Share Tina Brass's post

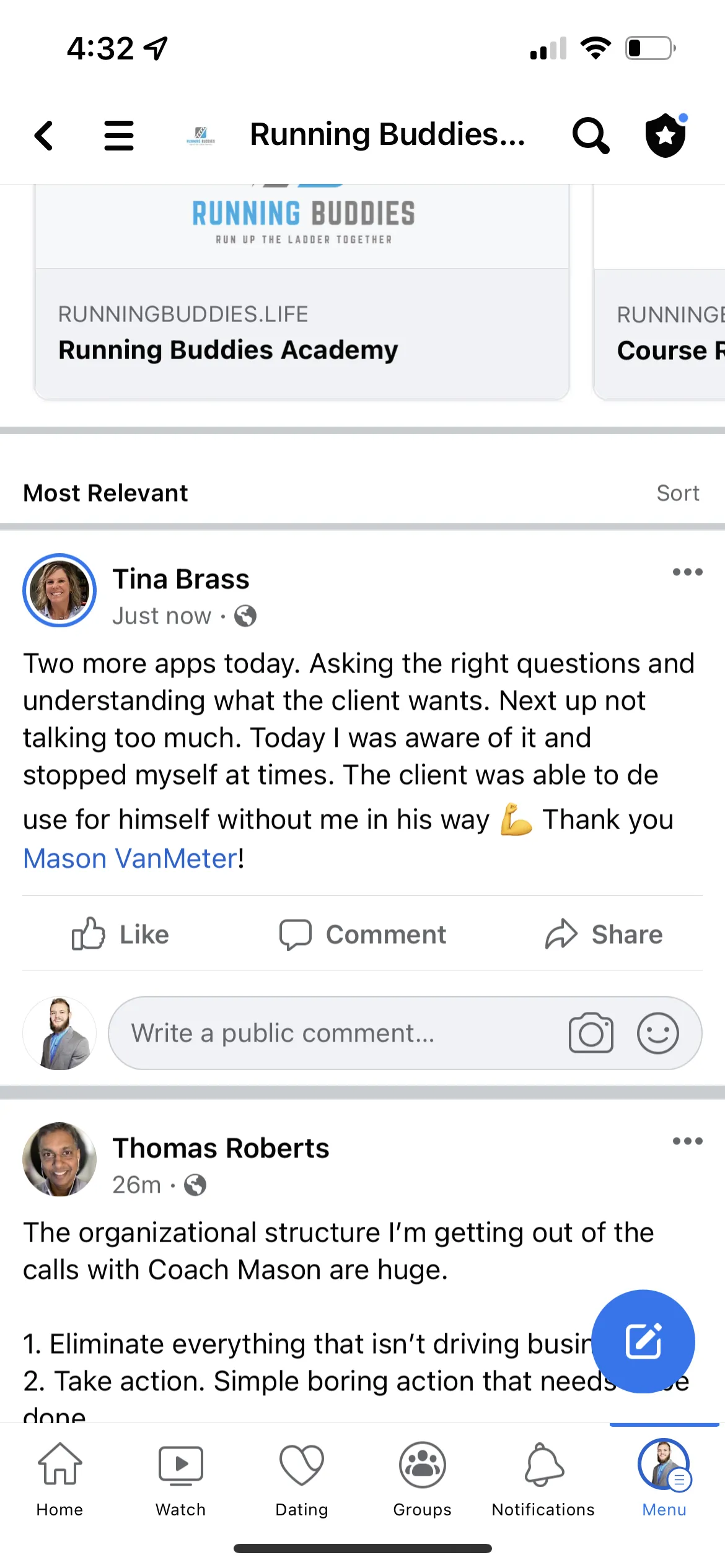[x=604, y=934]
